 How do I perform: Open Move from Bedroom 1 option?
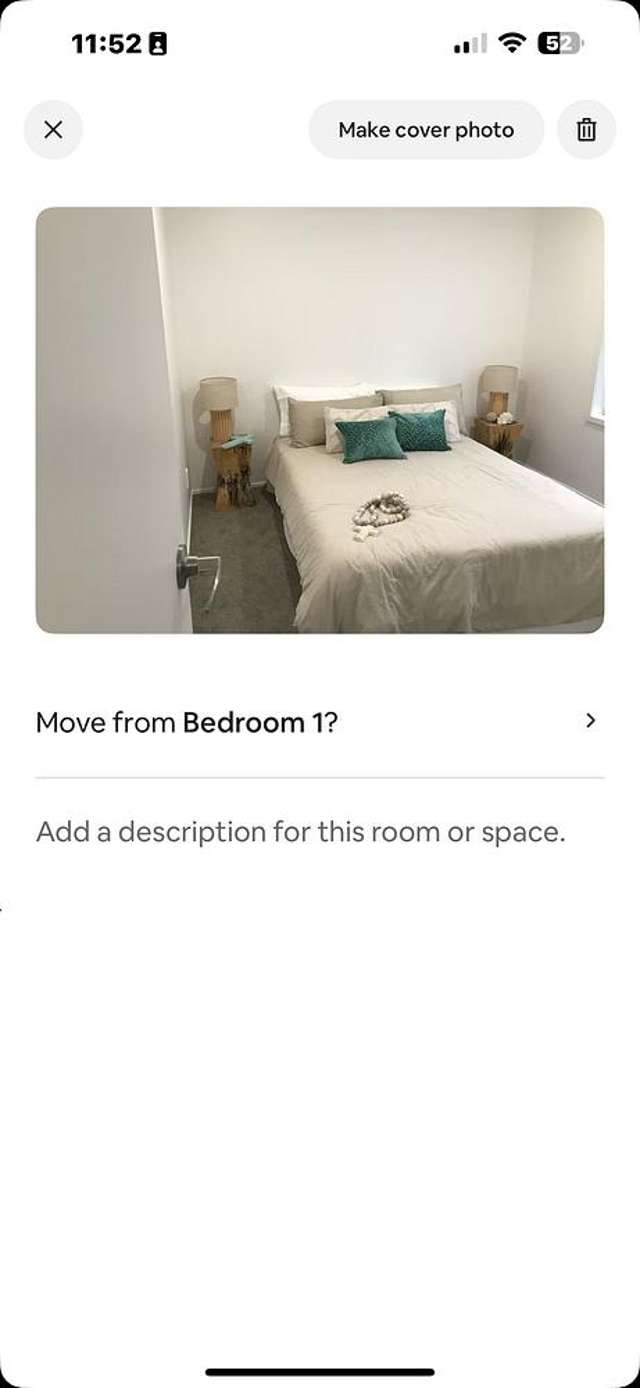[319, 722]
